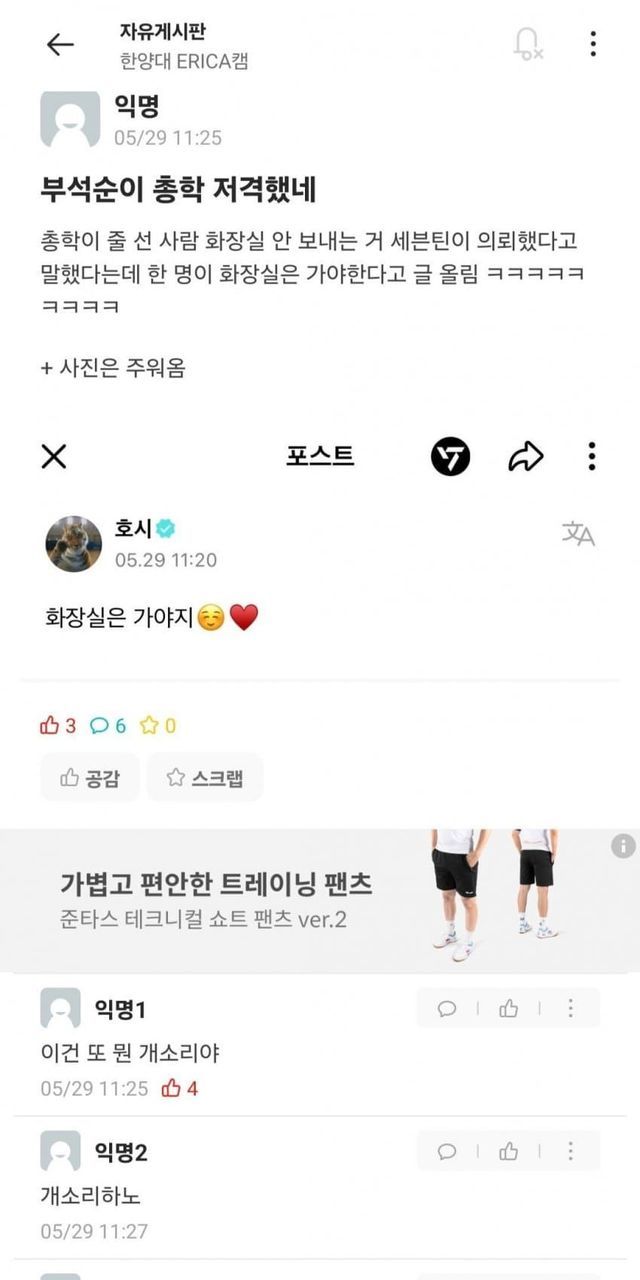The height and width of the screenshot is (1280, 640).
Task: Open the 트레이닝 팬츠 ad banner
Action: 300,900
